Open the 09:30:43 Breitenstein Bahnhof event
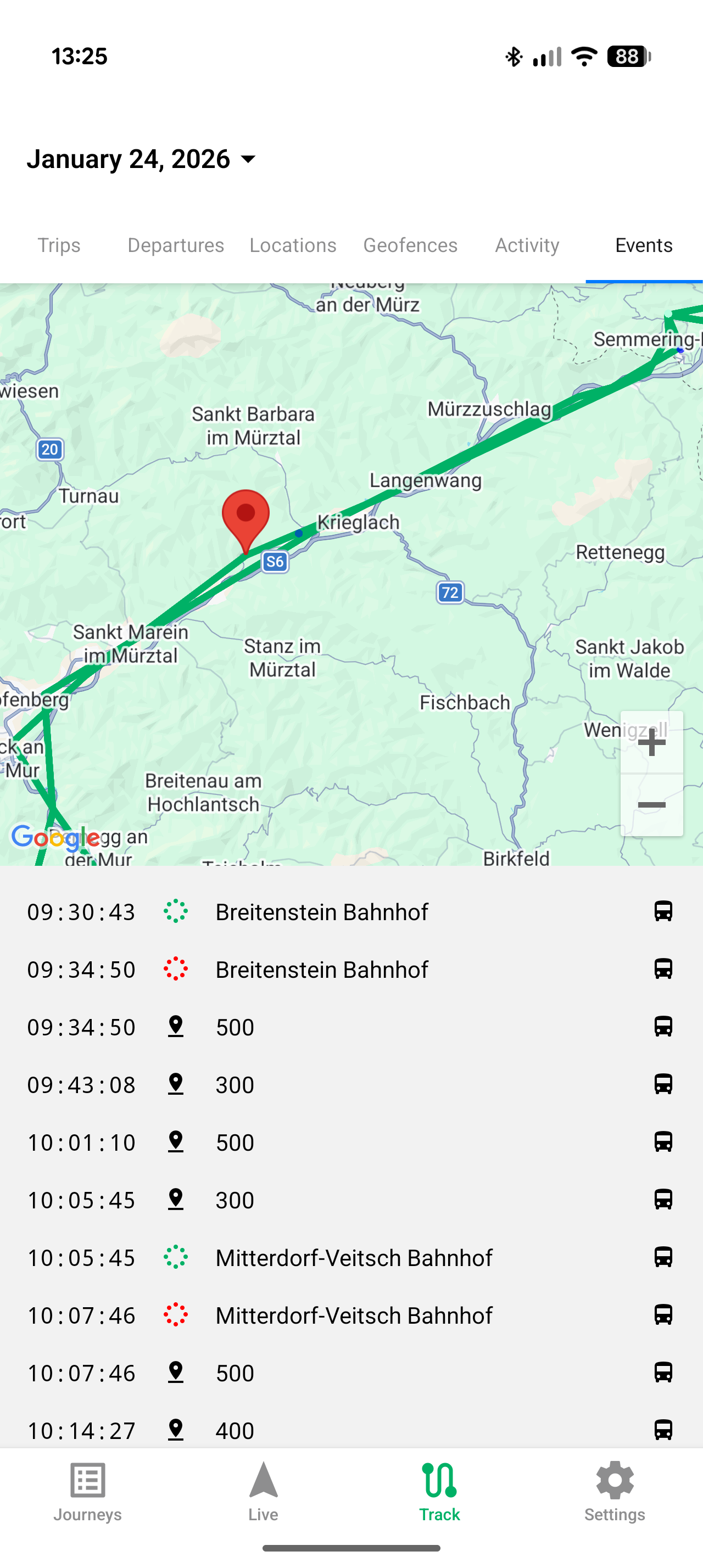 pos(351,912)
